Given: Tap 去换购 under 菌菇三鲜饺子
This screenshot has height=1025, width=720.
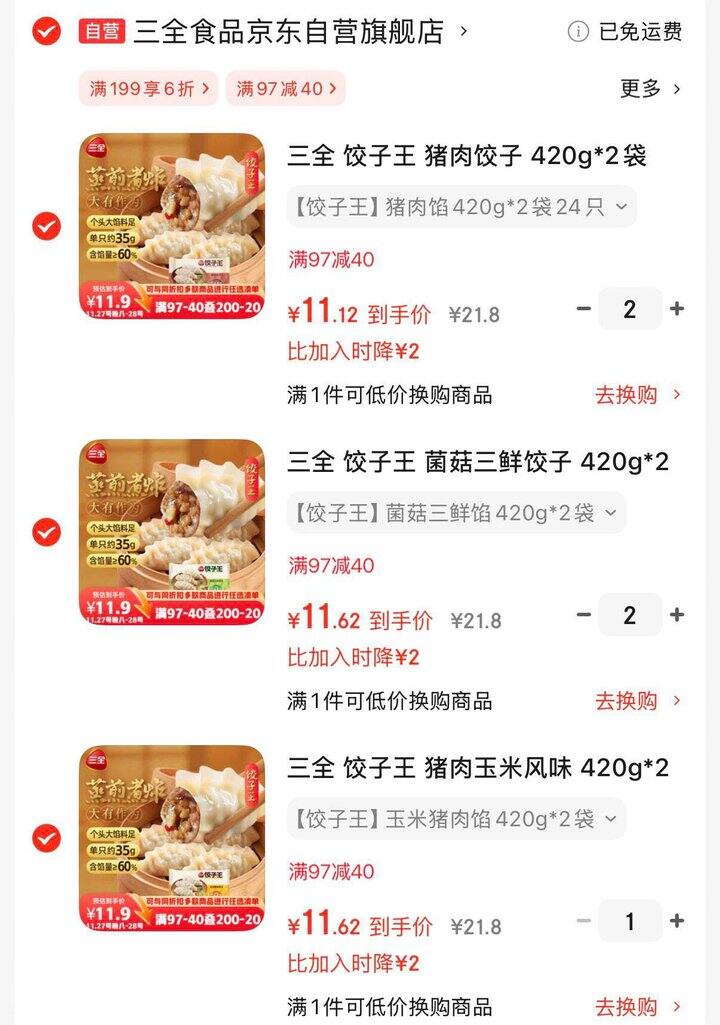Looking at the screenshot, I should click(638, 701).
